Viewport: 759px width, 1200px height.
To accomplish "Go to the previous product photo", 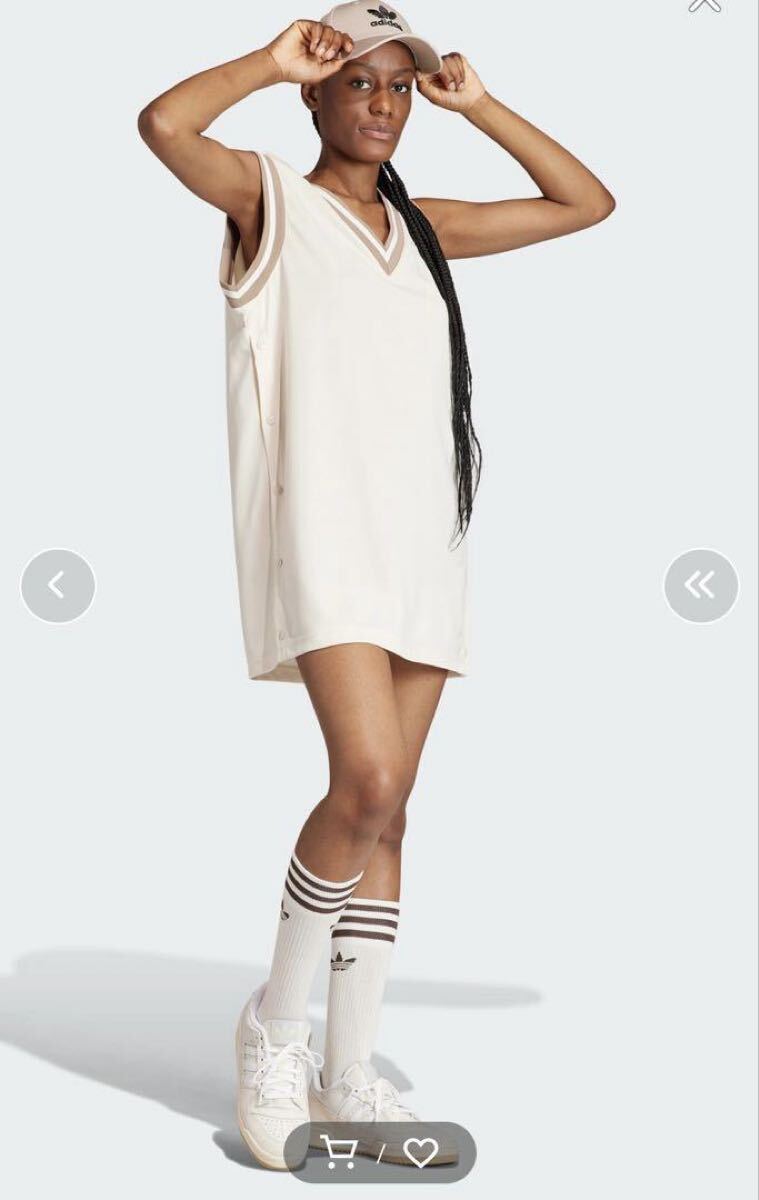I will pyautogui.click(x=58, y=586).
